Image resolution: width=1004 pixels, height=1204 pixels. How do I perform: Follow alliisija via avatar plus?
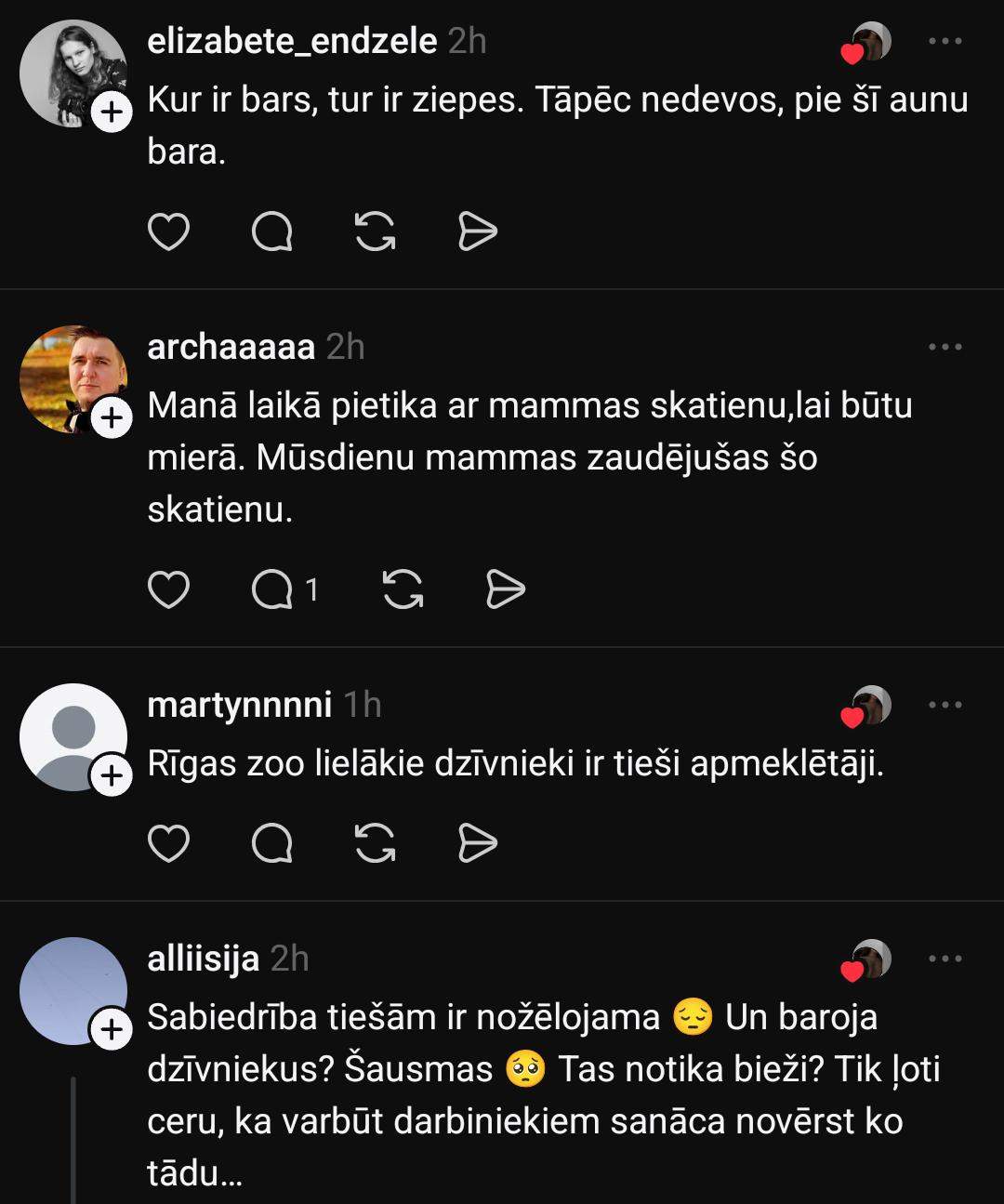112,1029
